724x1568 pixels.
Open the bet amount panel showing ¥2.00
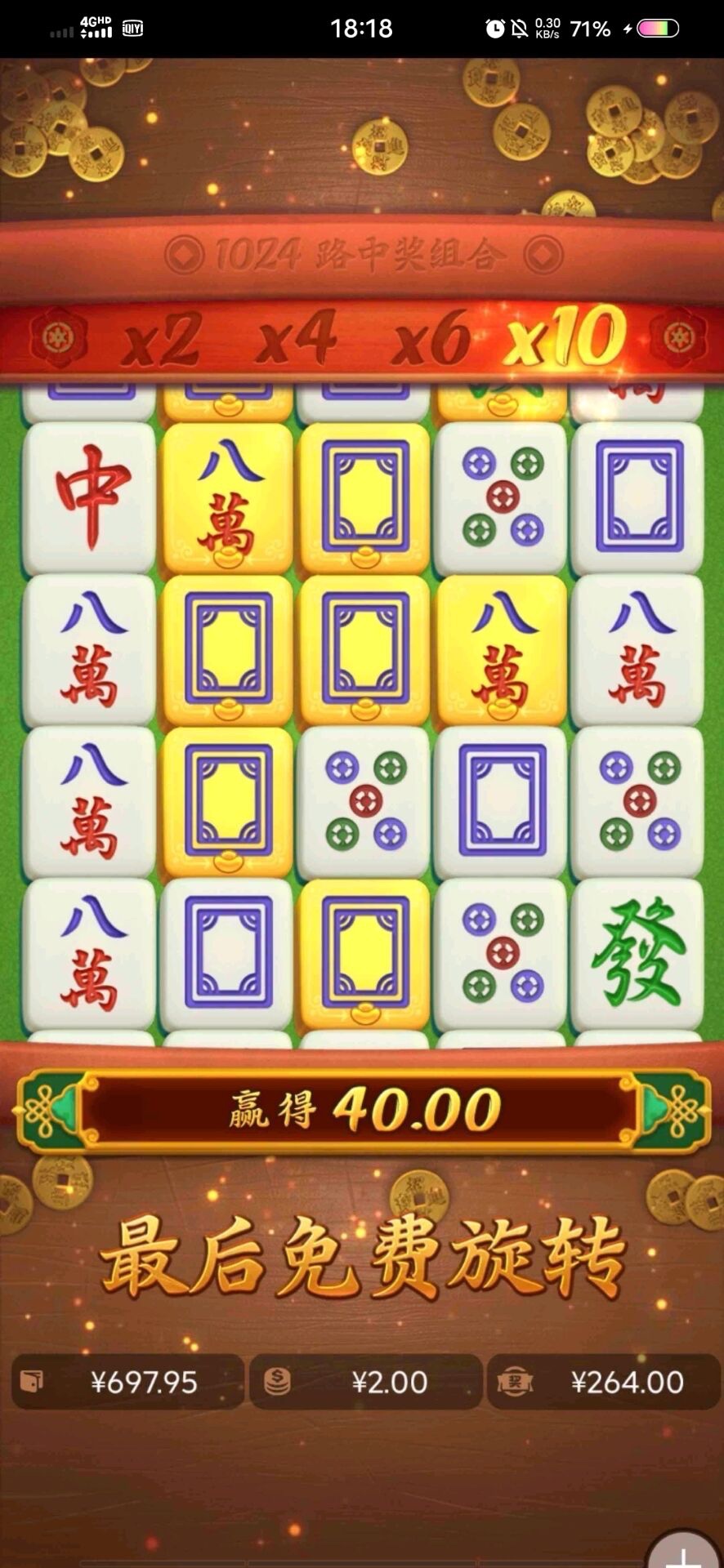[x=365, y=1382]
